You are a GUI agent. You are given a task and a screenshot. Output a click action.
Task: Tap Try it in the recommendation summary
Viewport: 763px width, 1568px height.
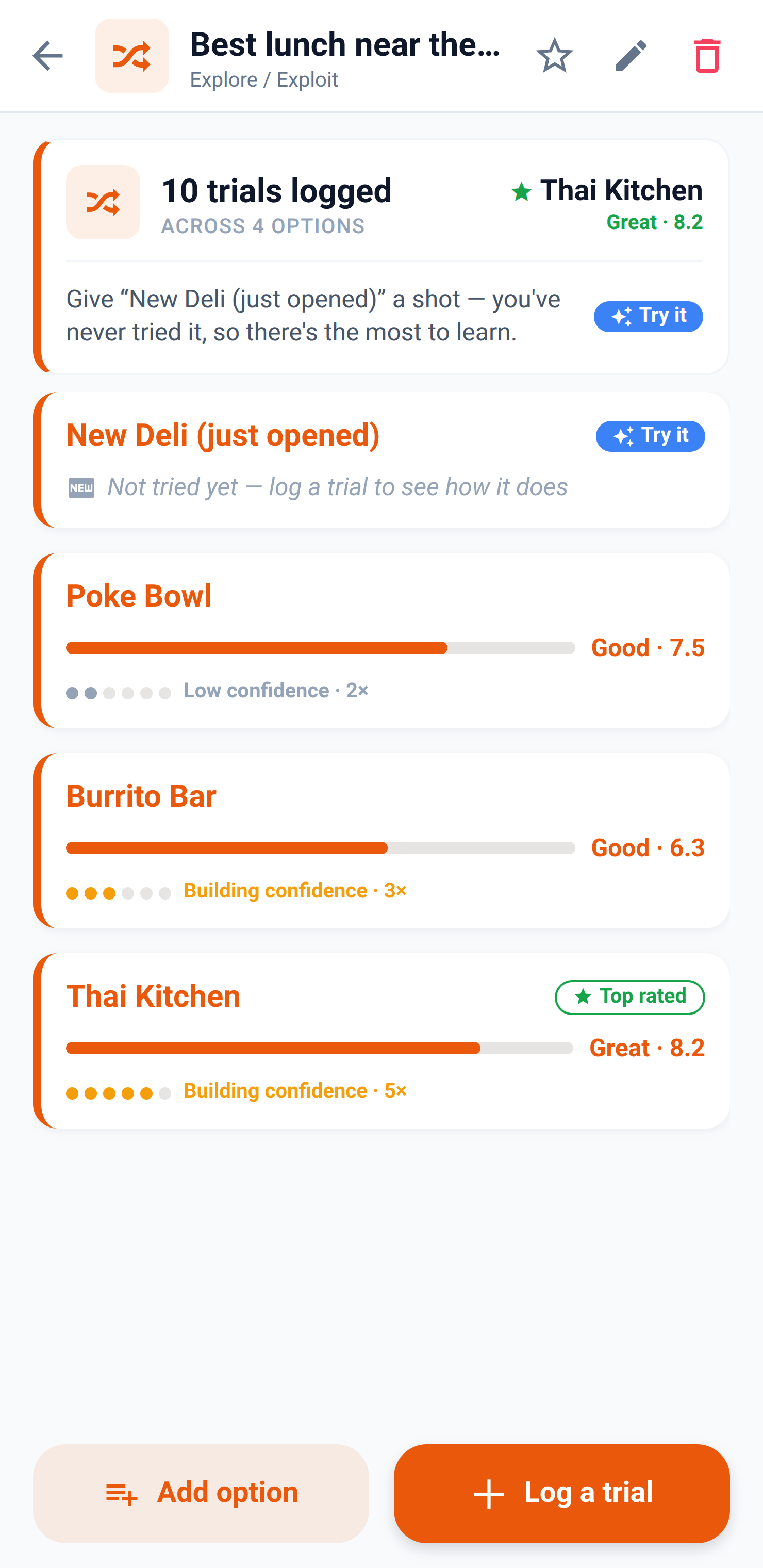coord(648,316)
